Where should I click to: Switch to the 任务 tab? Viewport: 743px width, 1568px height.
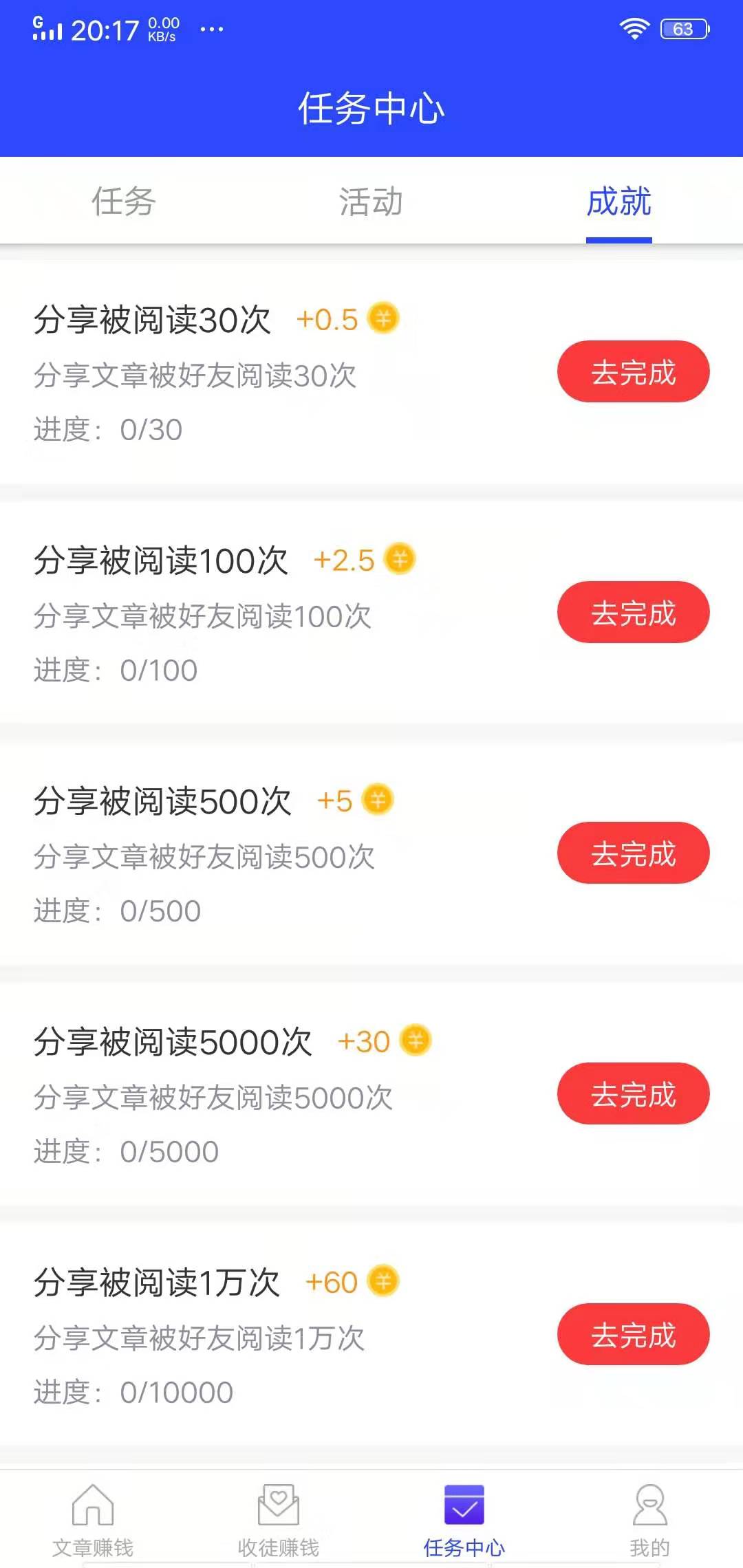(x=124, y=203)
